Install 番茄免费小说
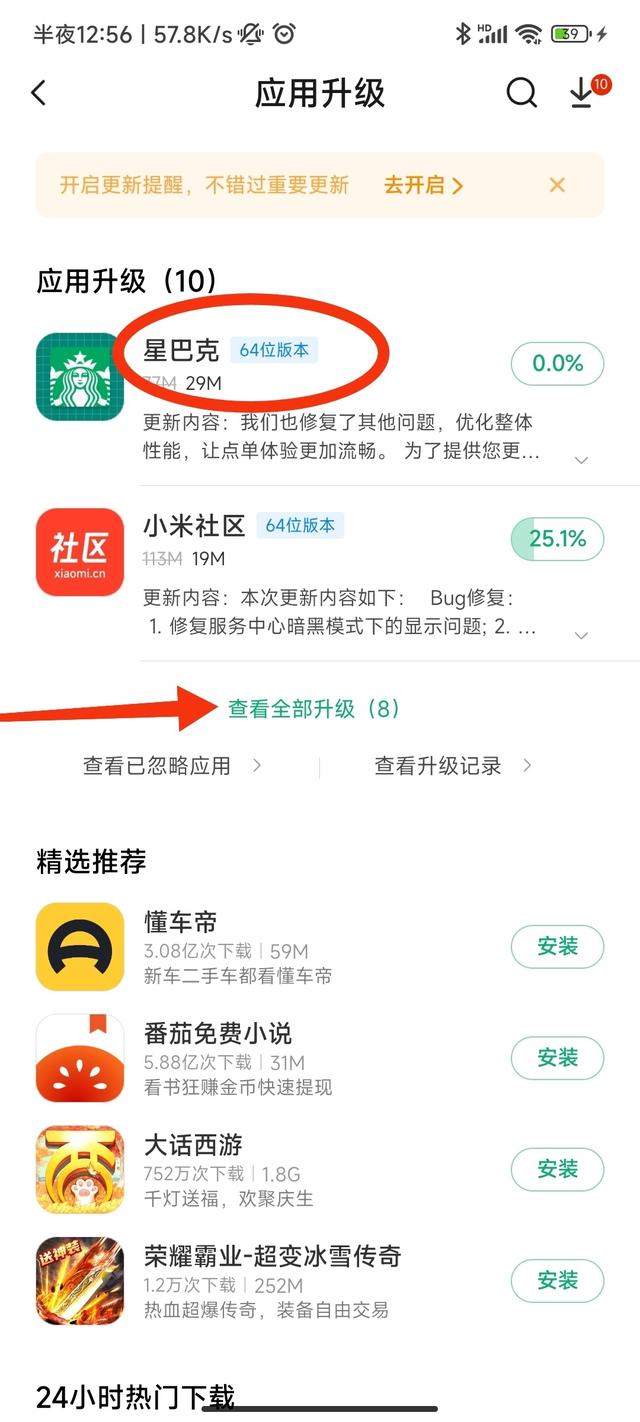640x1422 pixels. (557, 1058)
